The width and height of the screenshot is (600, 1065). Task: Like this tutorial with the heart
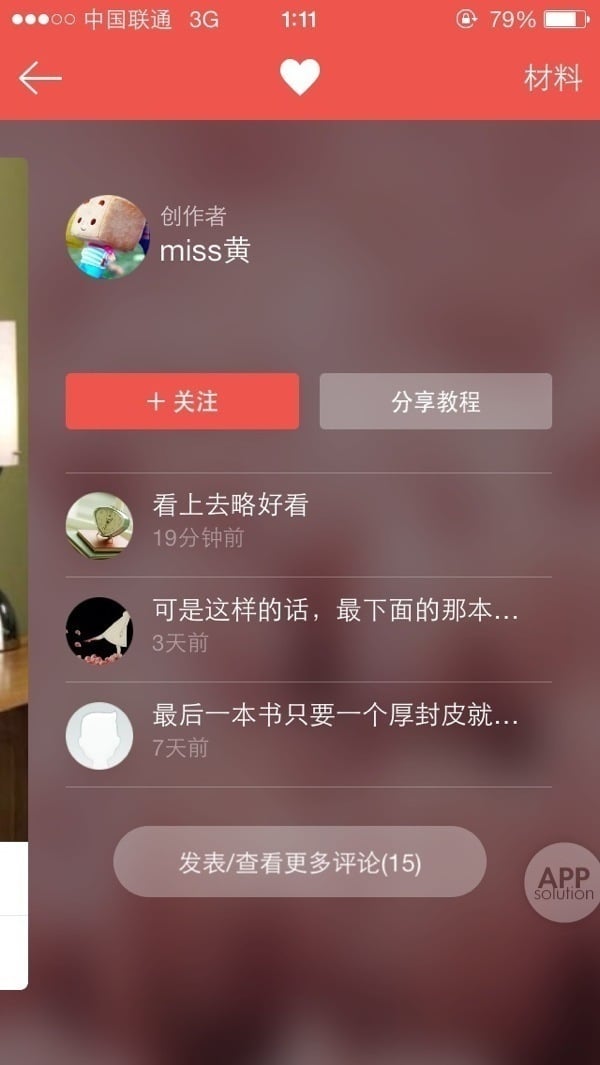[x=299, y=77]
